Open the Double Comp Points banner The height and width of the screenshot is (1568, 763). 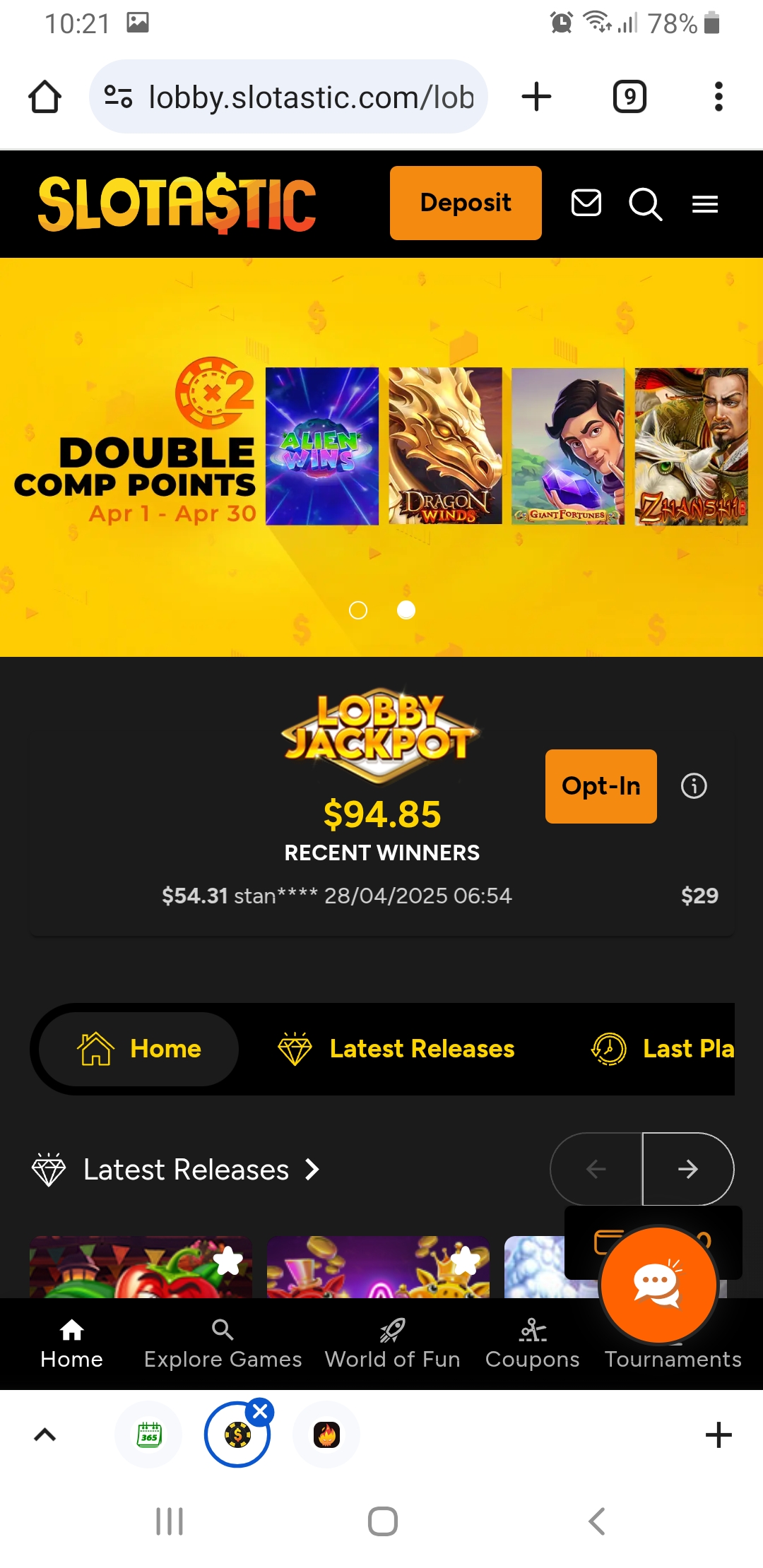141,459
